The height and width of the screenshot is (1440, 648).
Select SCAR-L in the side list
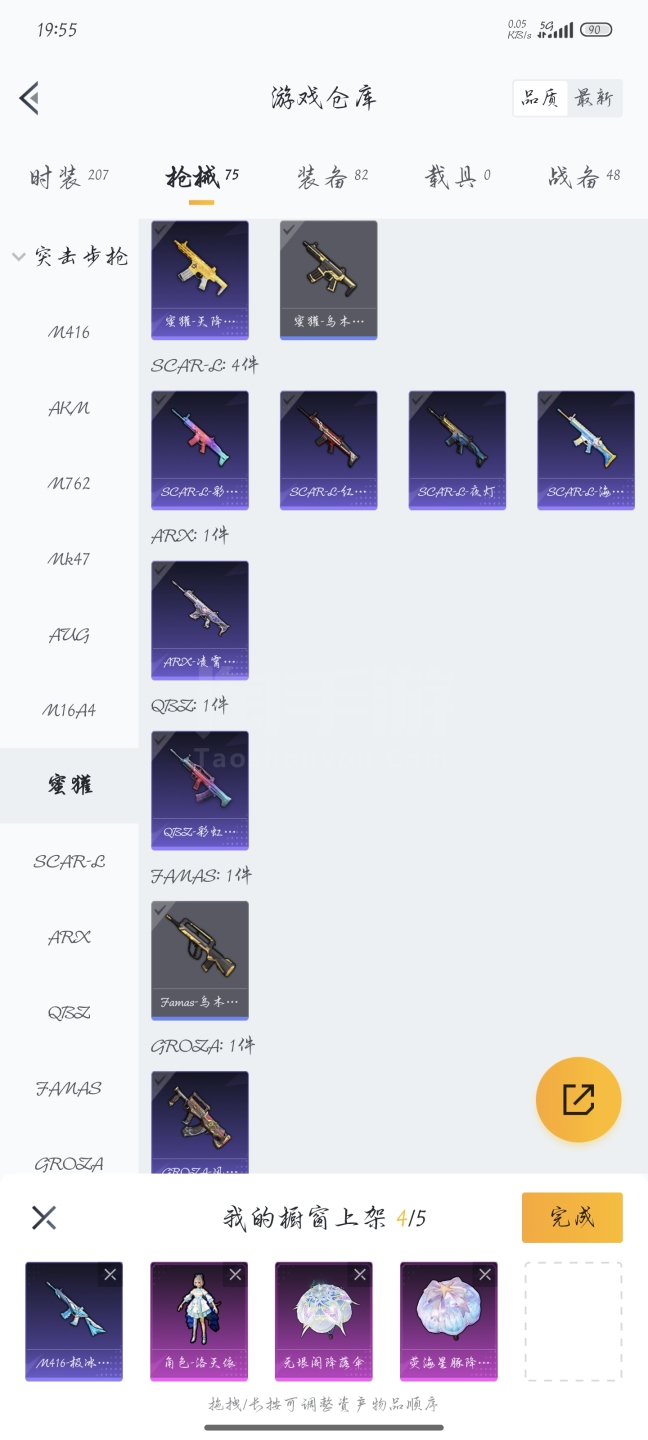69,861
